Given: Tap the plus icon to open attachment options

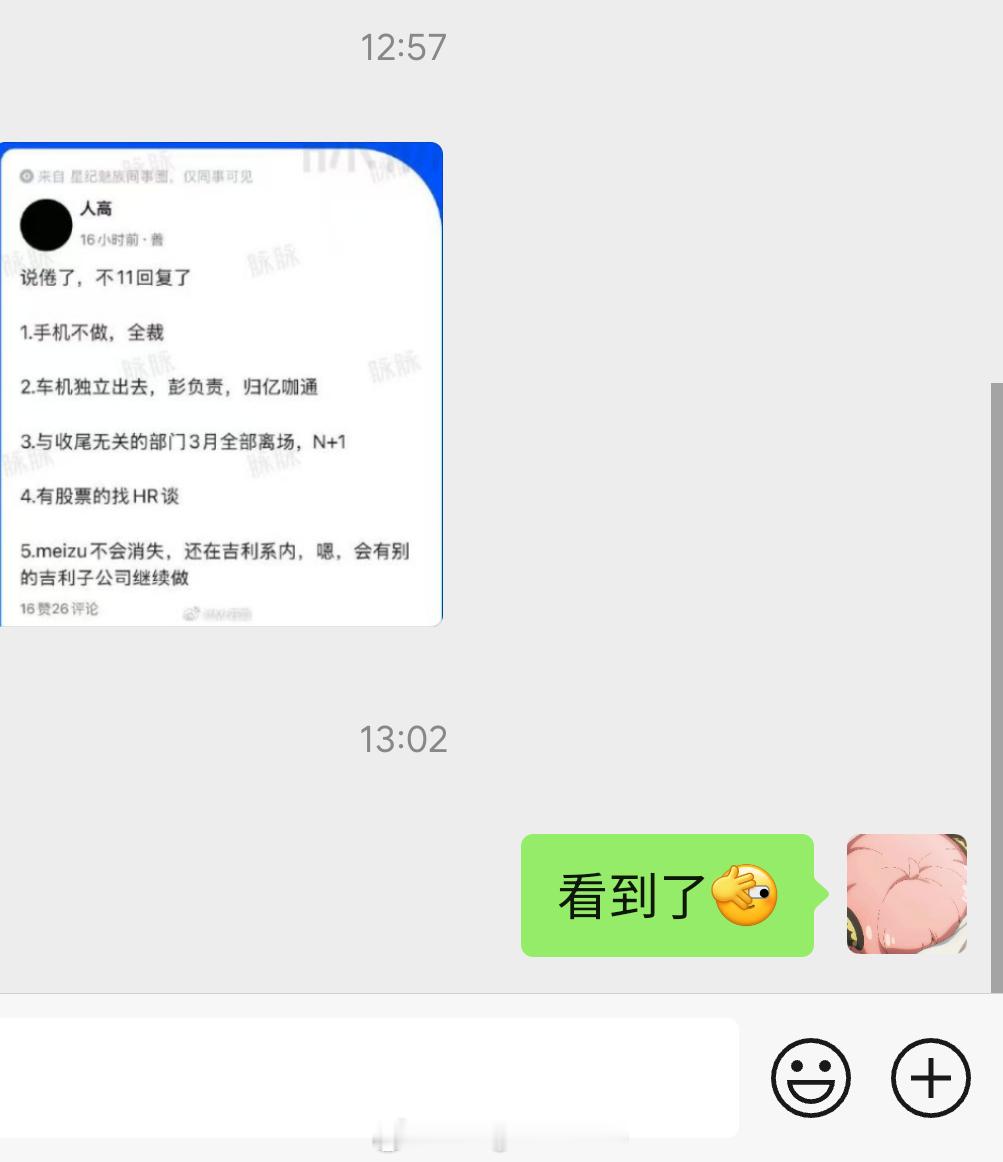Looking at the screenshot, I should [x=929, y=1078].
